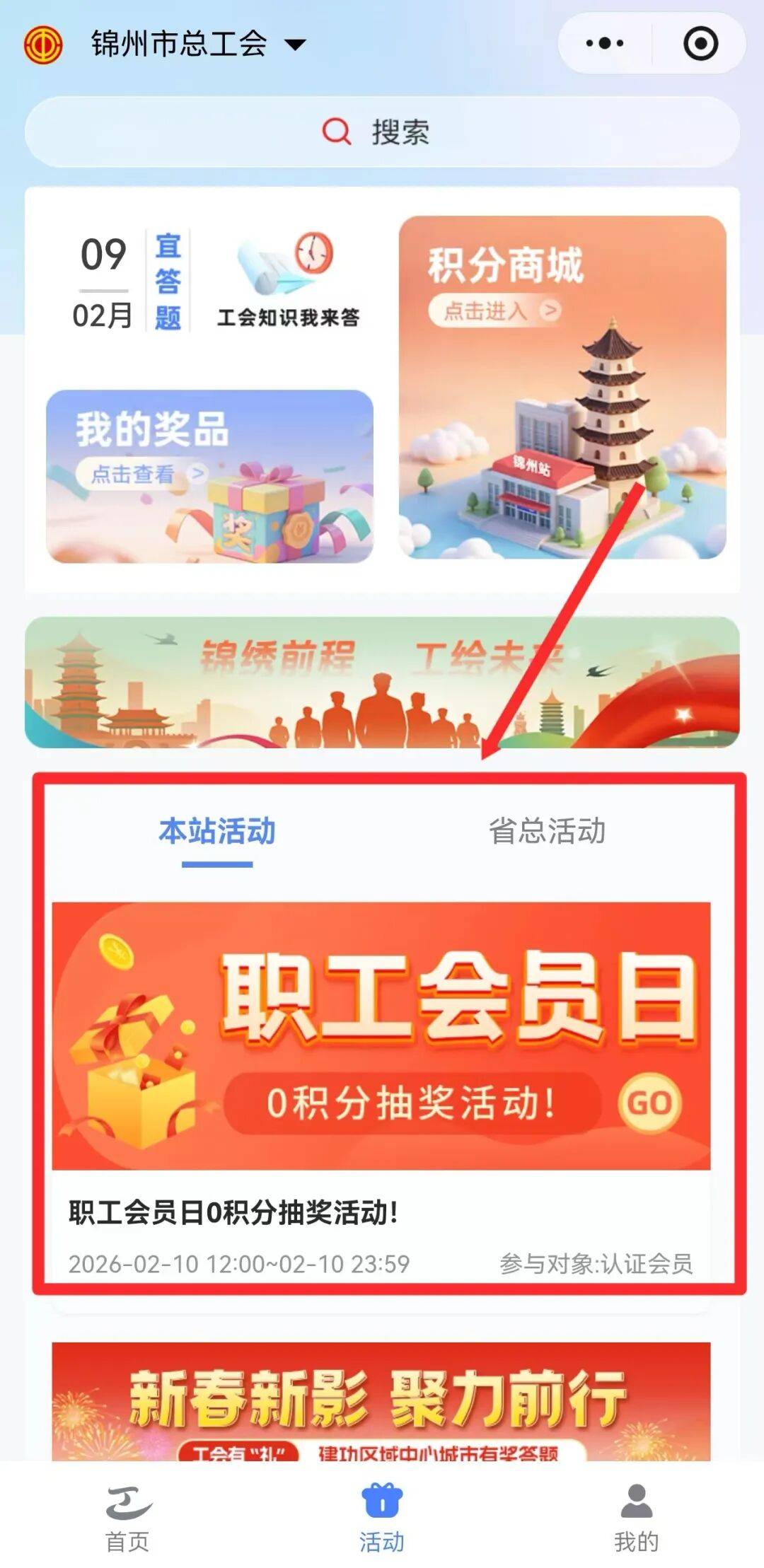The image size is (764, 1568).
Task: Open the 我的奖品 card
Action: pos(209,476)
